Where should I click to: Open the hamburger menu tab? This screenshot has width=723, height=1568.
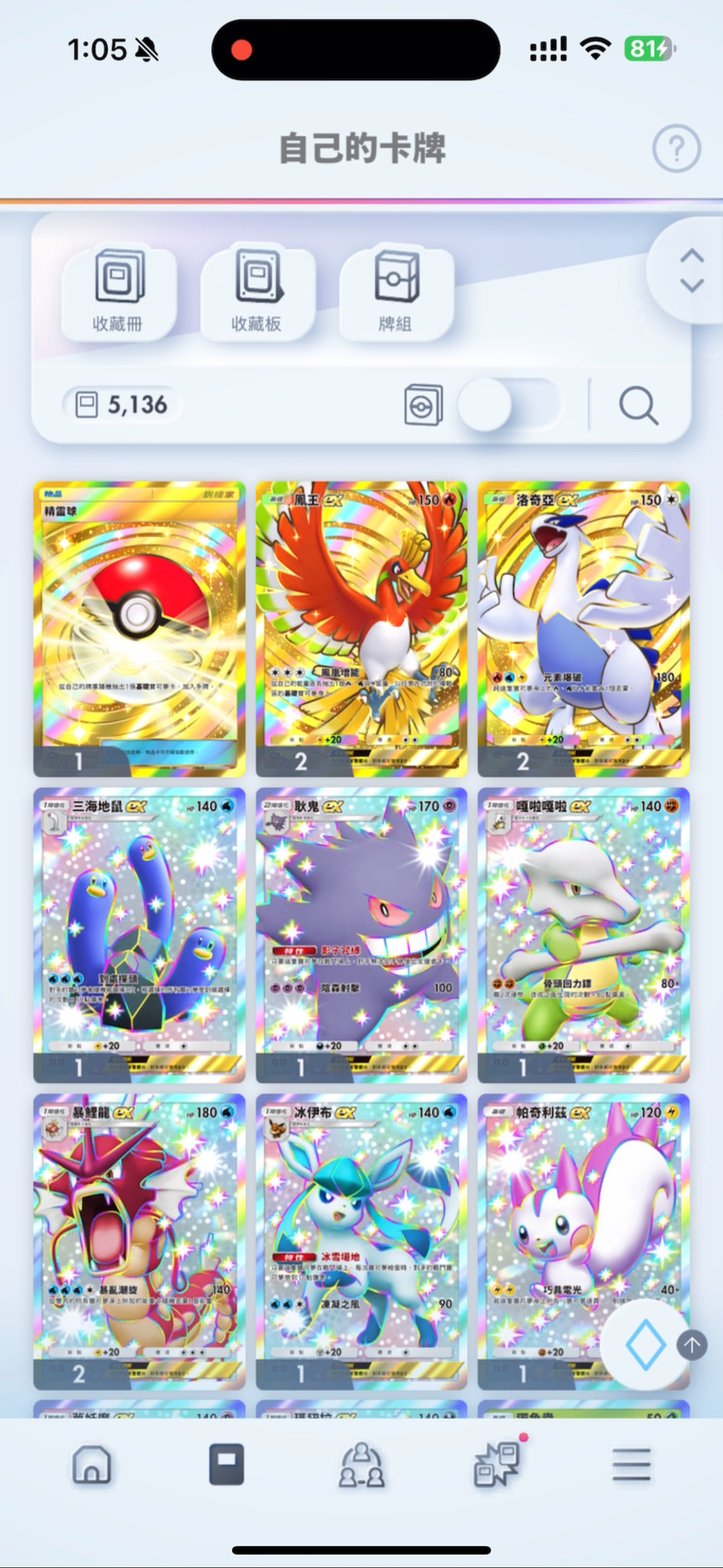pyautogui.click(x=631, y=1465)
